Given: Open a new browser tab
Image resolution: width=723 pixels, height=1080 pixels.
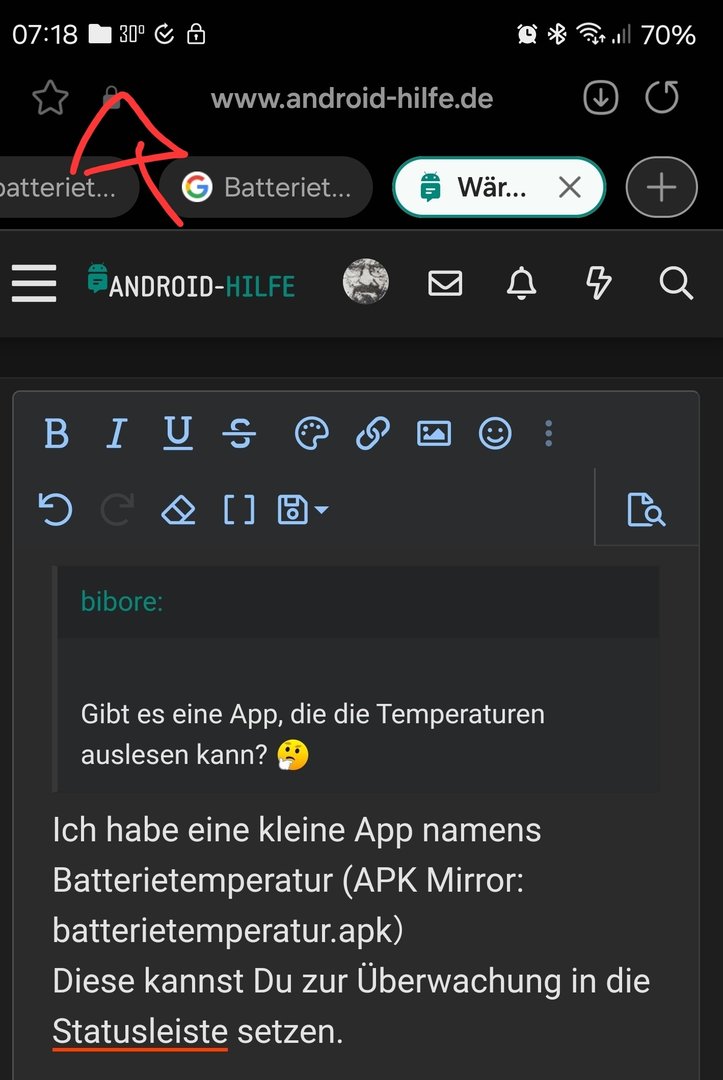Looking at the screenshot, I should pyautogui.click(x=661, y=187).
